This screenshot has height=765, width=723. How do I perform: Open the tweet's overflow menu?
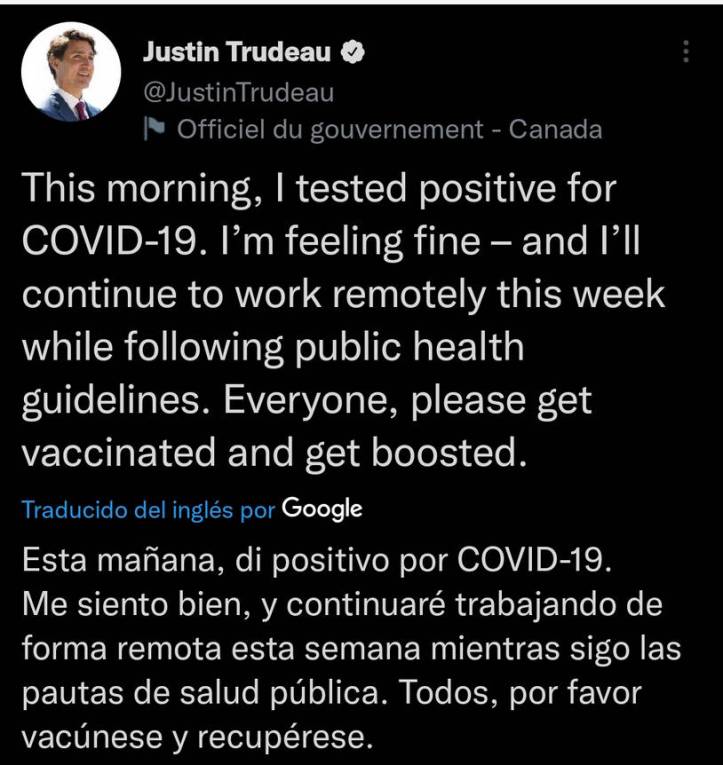pos(685,53)
